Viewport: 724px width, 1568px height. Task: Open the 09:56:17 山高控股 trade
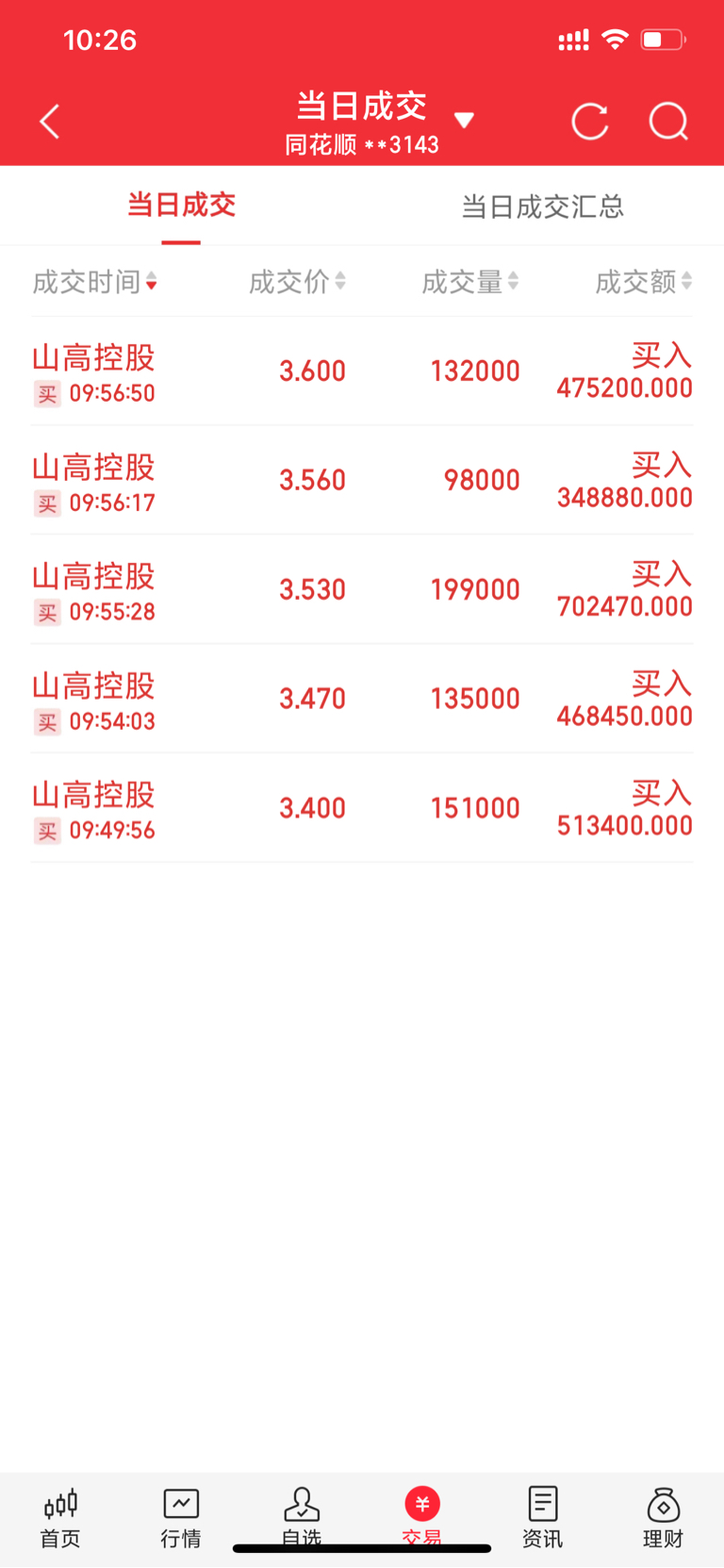(362, 481)
